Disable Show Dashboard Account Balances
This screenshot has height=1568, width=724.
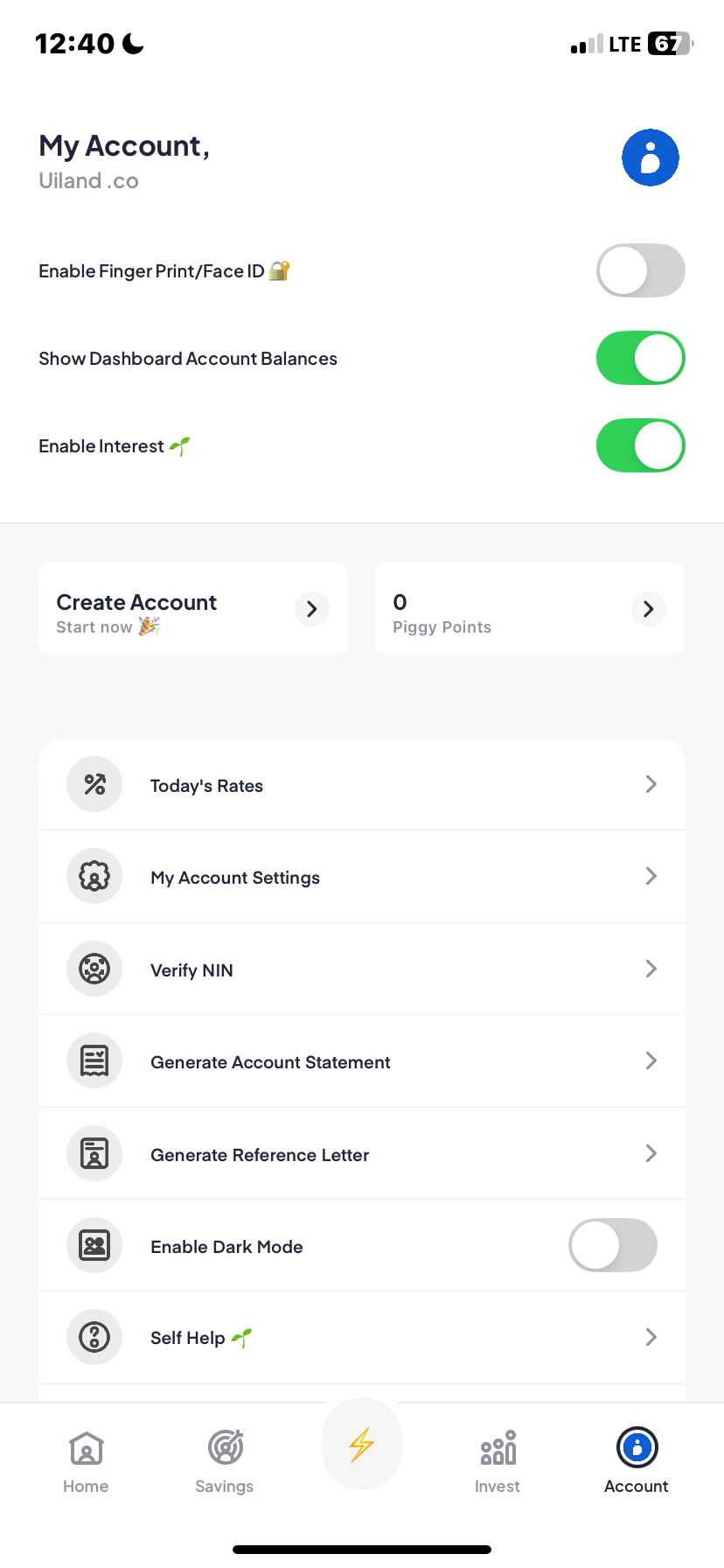click(640, 358)
